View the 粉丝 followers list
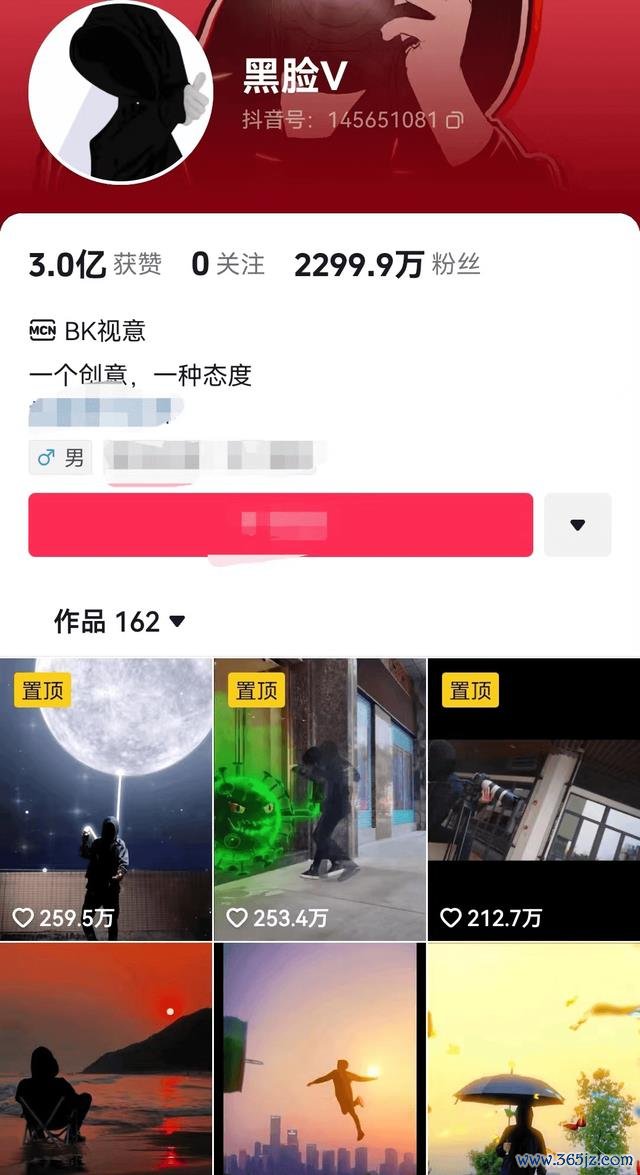The image size is (640, 1175). pyautogui.click(x=387, y=264)
